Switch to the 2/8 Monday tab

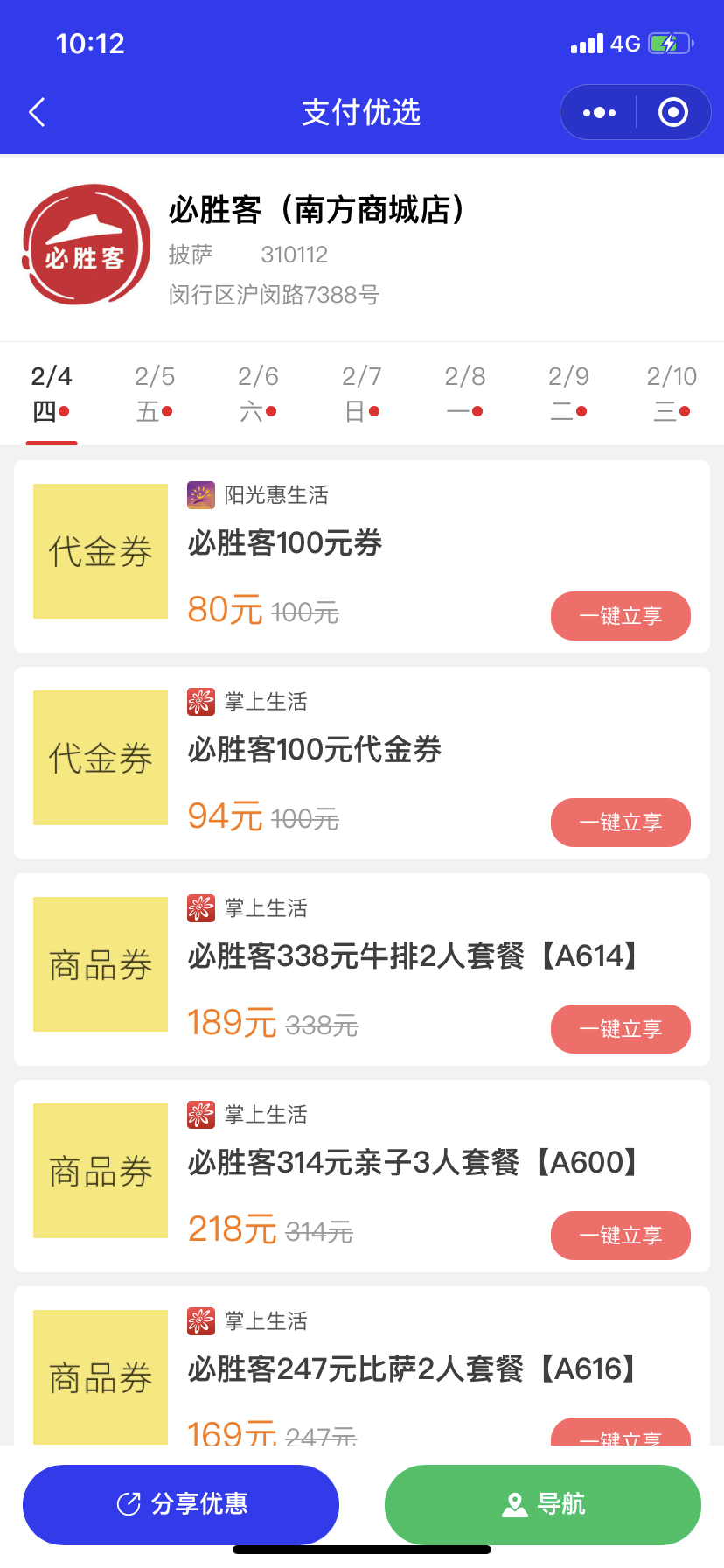[465, 394]
